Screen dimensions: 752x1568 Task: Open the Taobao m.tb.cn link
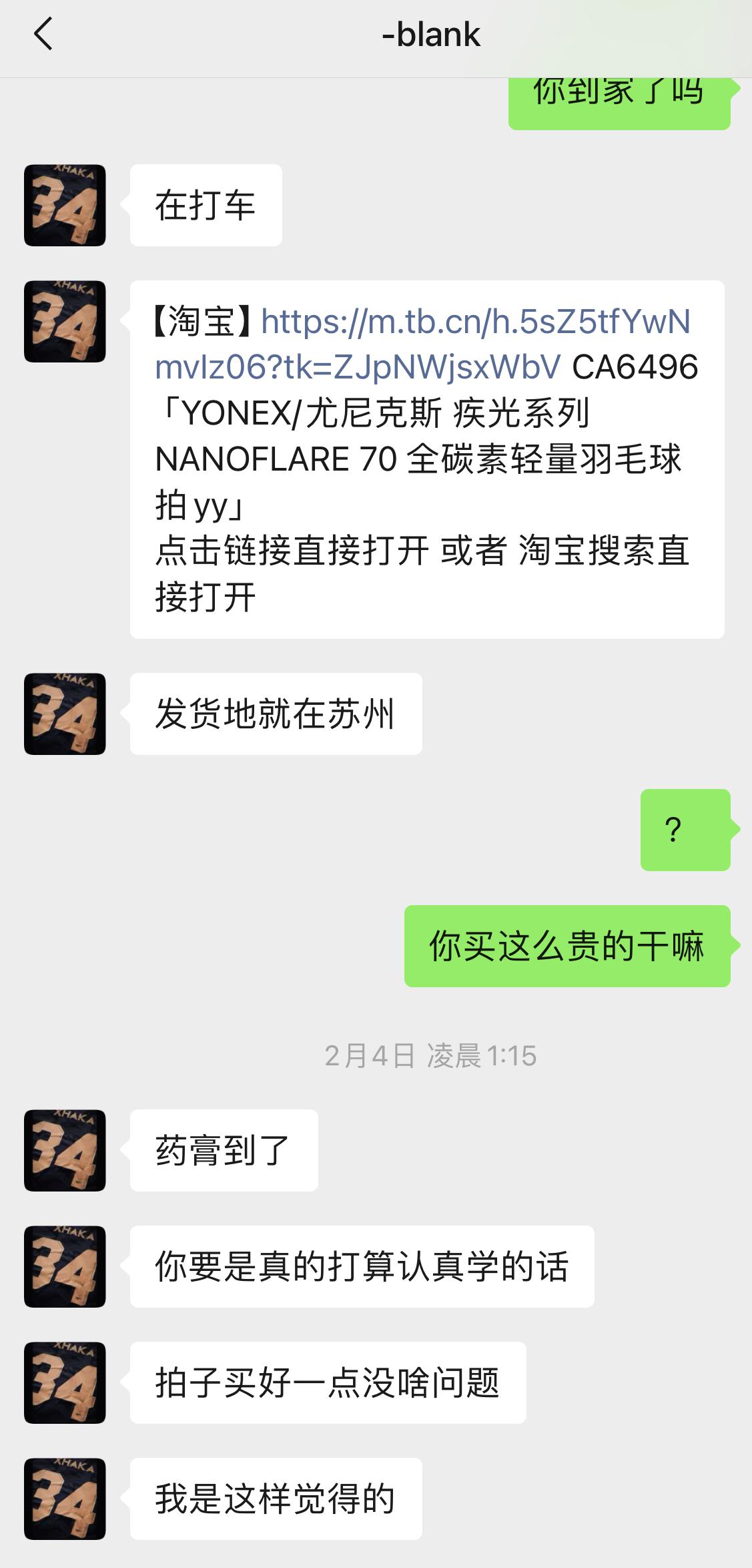[x=423, y=344]
